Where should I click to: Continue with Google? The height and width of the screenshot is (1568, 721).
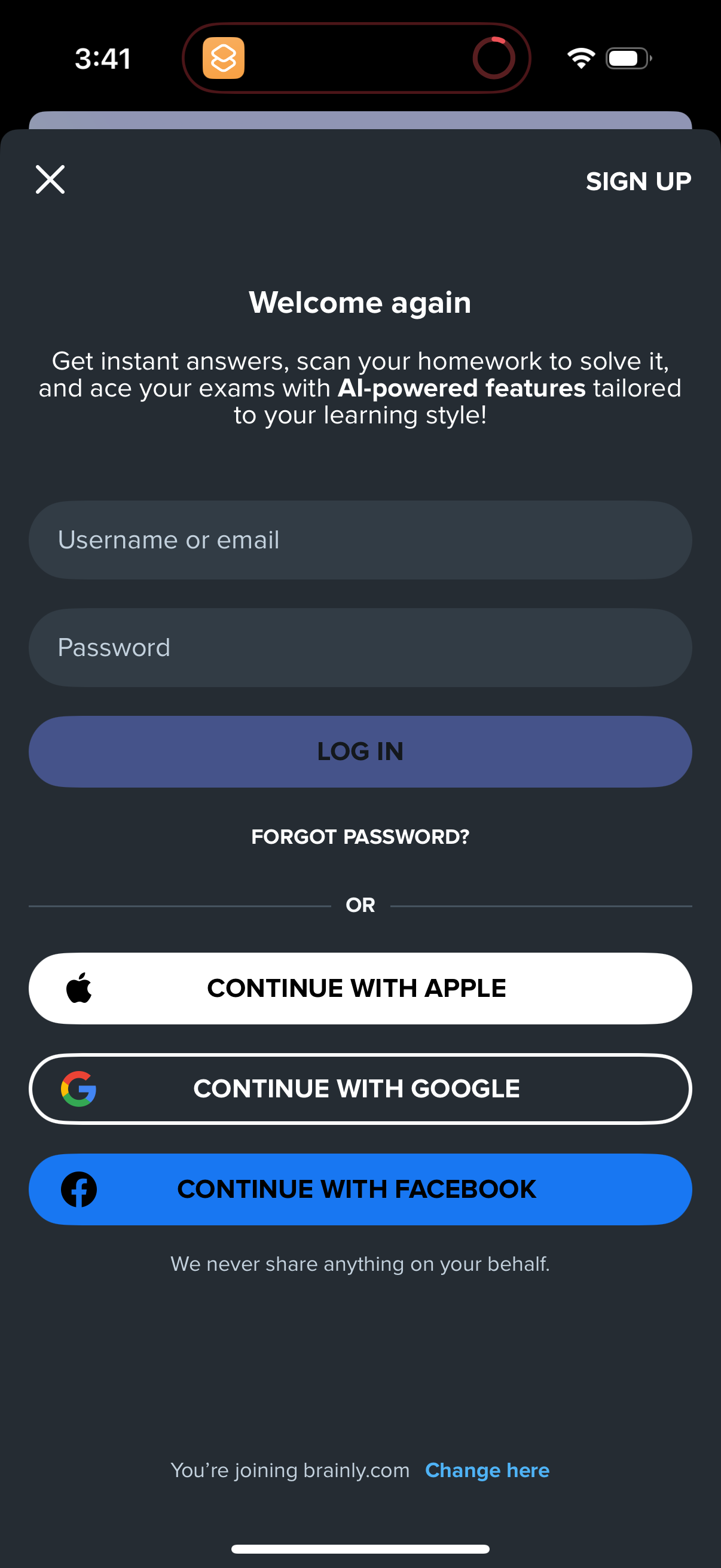point(360,1088)
